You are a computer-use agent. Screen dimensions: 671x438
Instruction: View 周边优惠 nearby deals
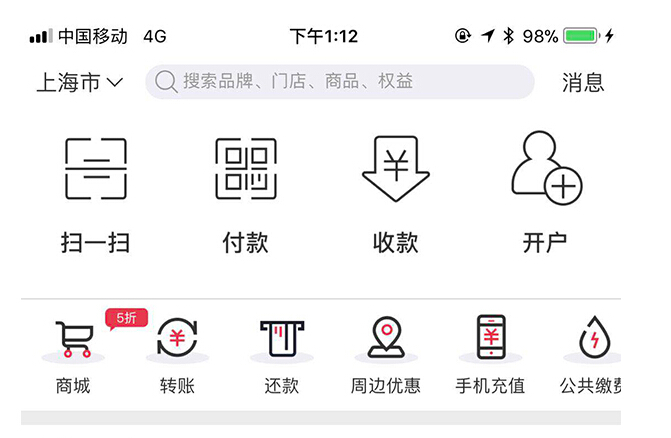tap(386, 355)
